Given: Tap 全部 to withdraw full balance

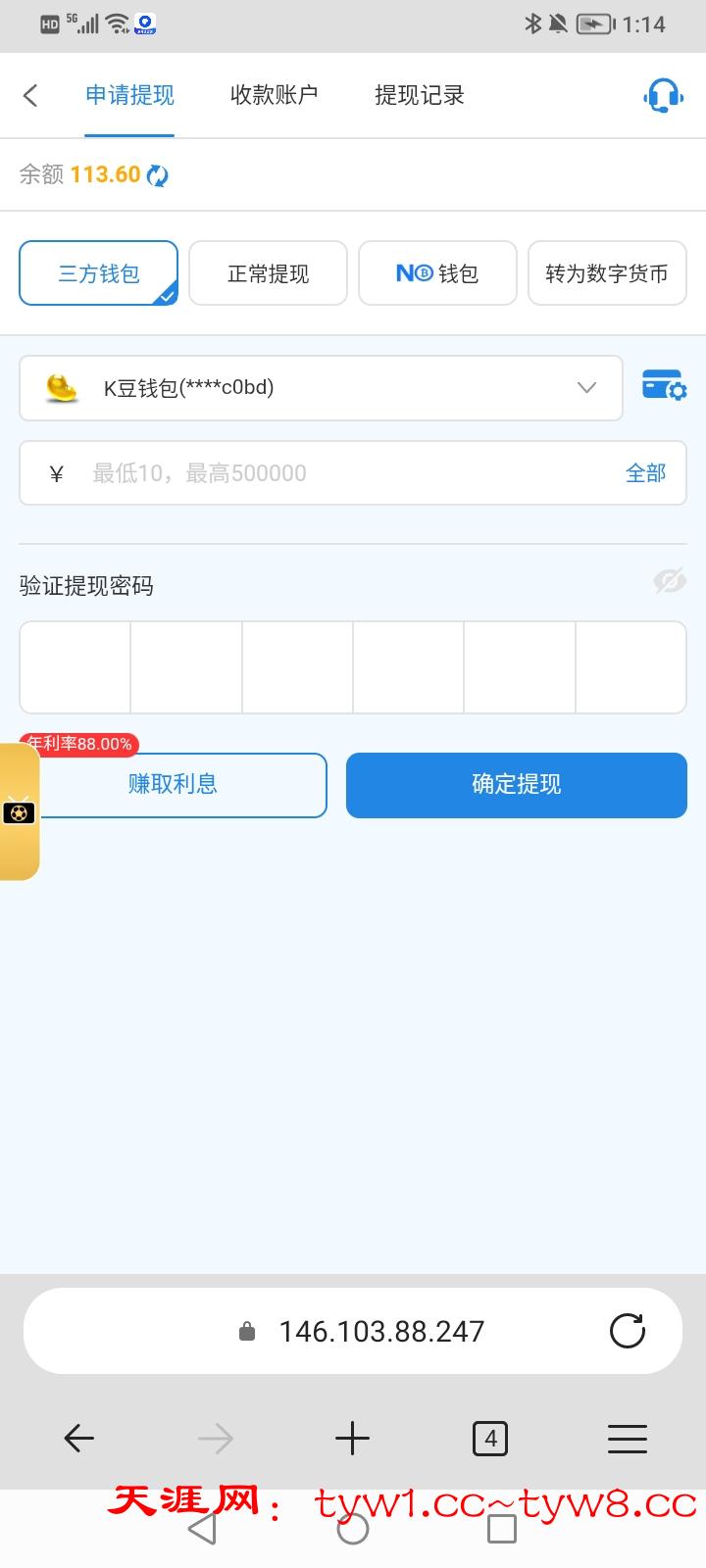Looking at the screenshot, I should [x=645, y=473].
